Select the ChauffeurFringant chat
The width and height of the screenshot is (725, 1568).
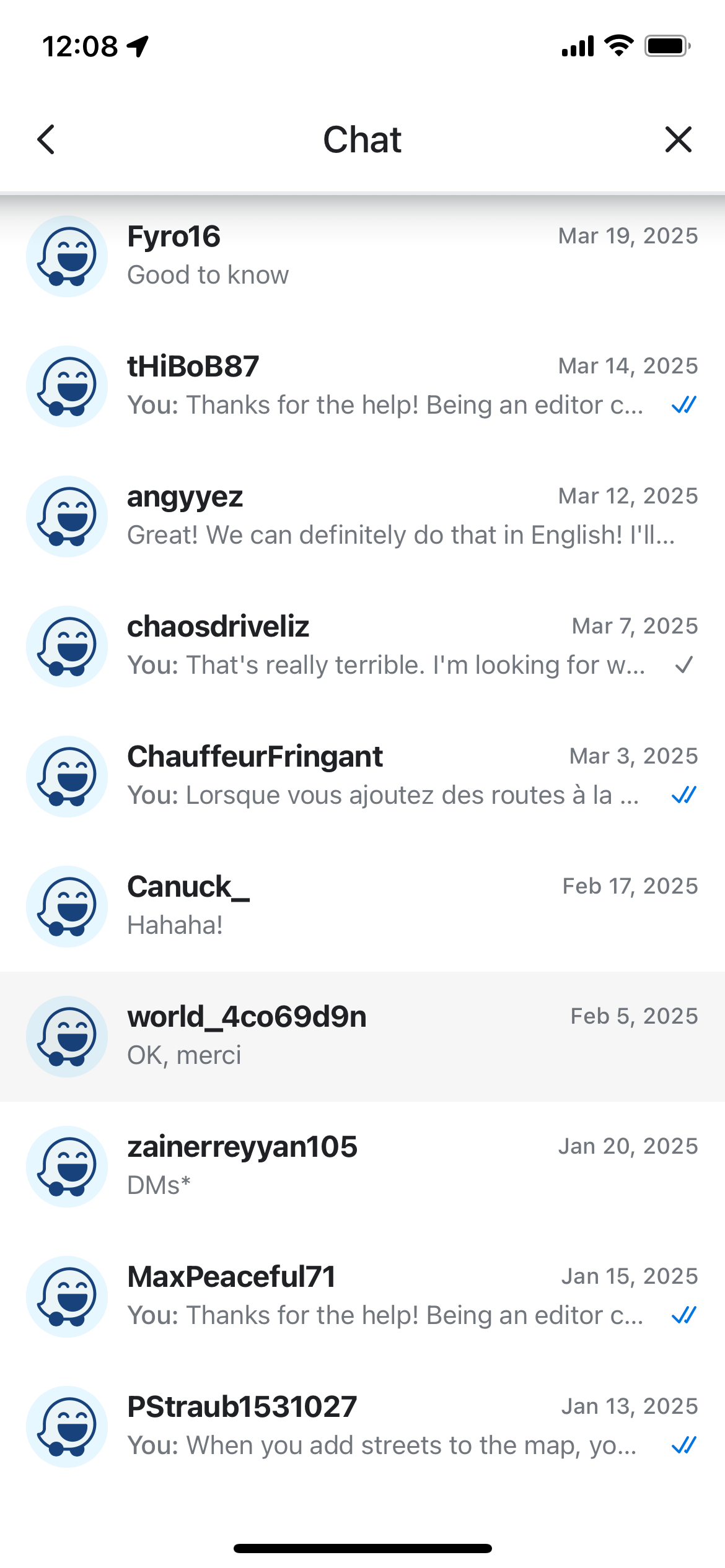(362, 776)
